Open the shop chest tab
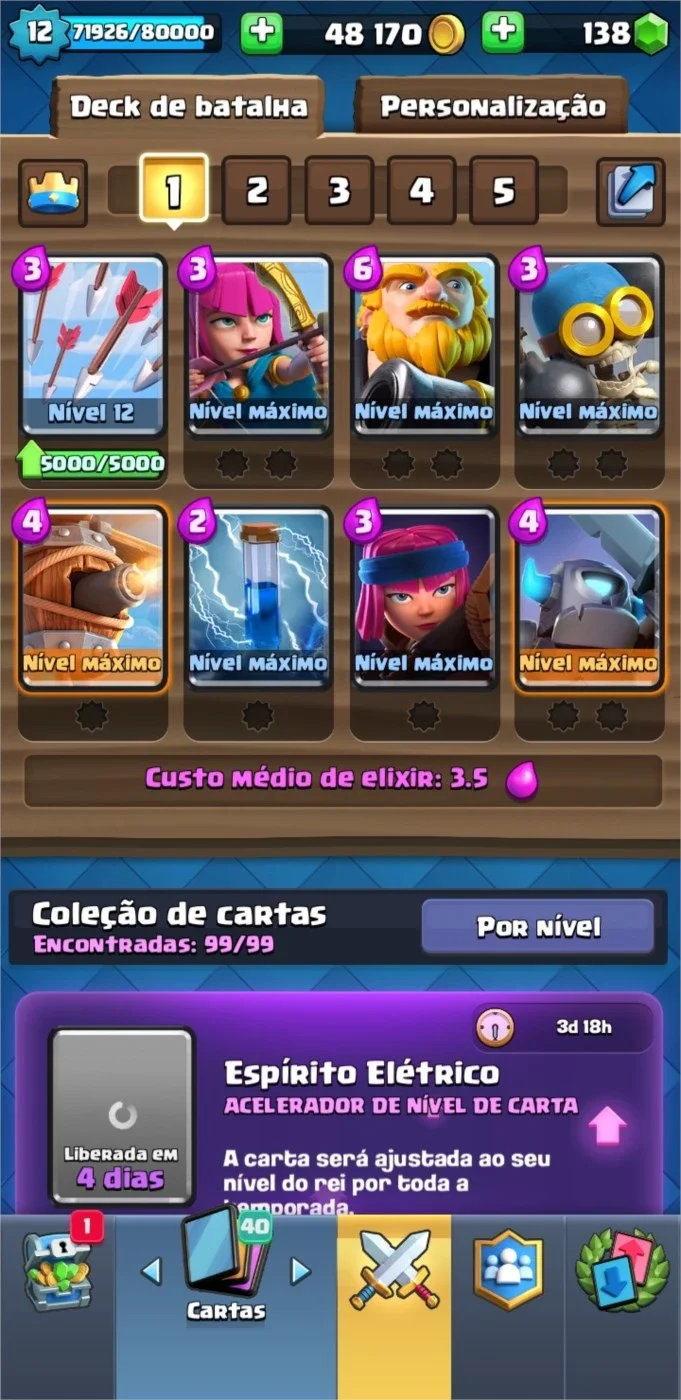The width and height of the screenshot is (681, 1400). click(x=57, y=1270)
